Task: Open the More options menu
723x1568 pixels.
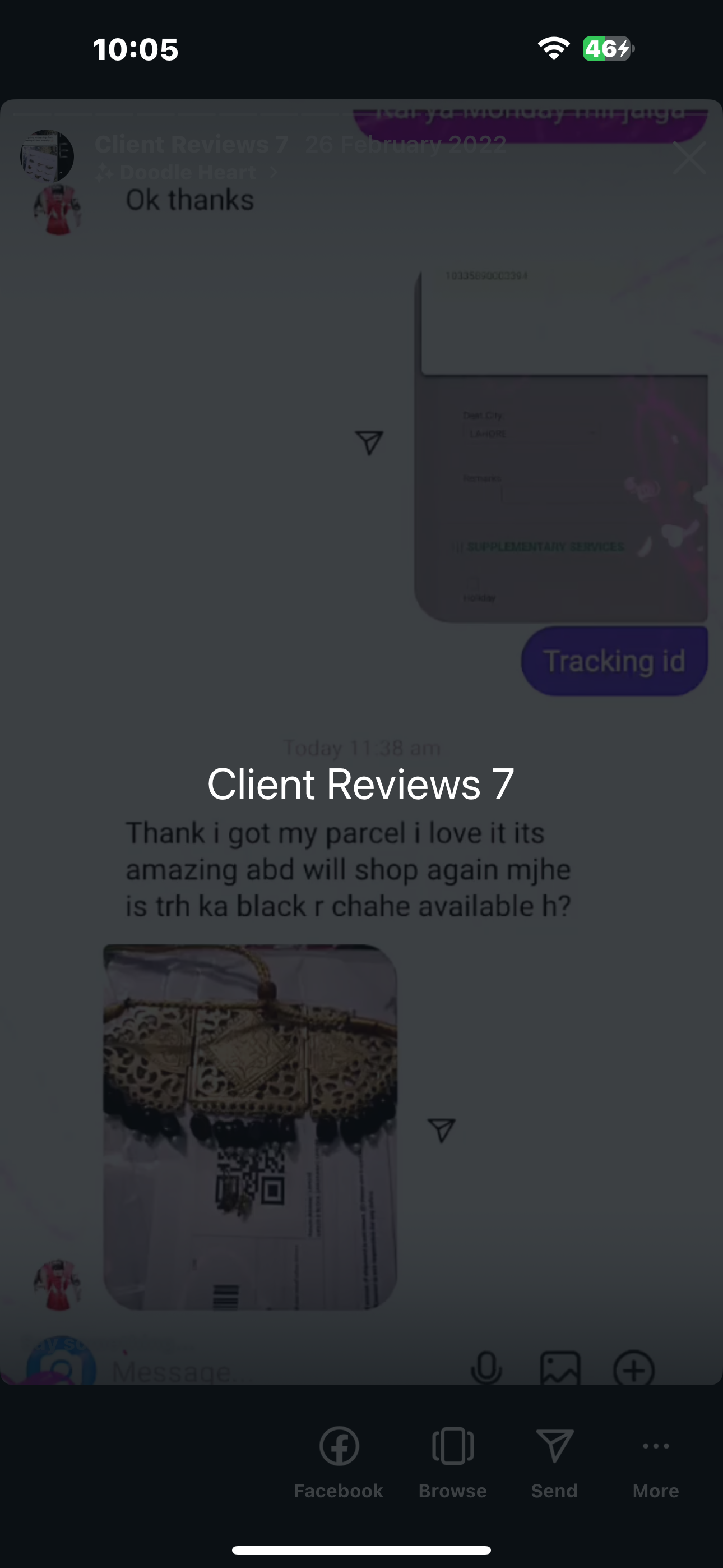Action: 655,1461
